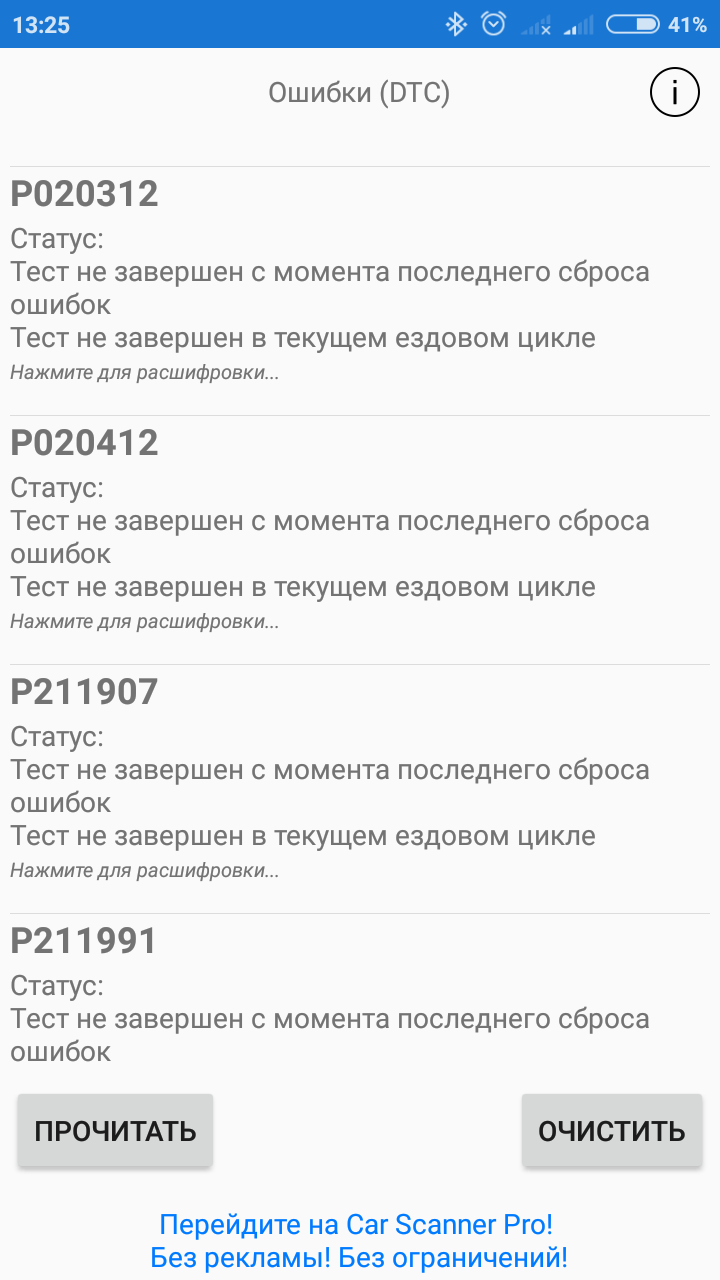This screenshot has height=1280, width=720.
Task: Open the info icon in the header
Action: pos(674,93)
